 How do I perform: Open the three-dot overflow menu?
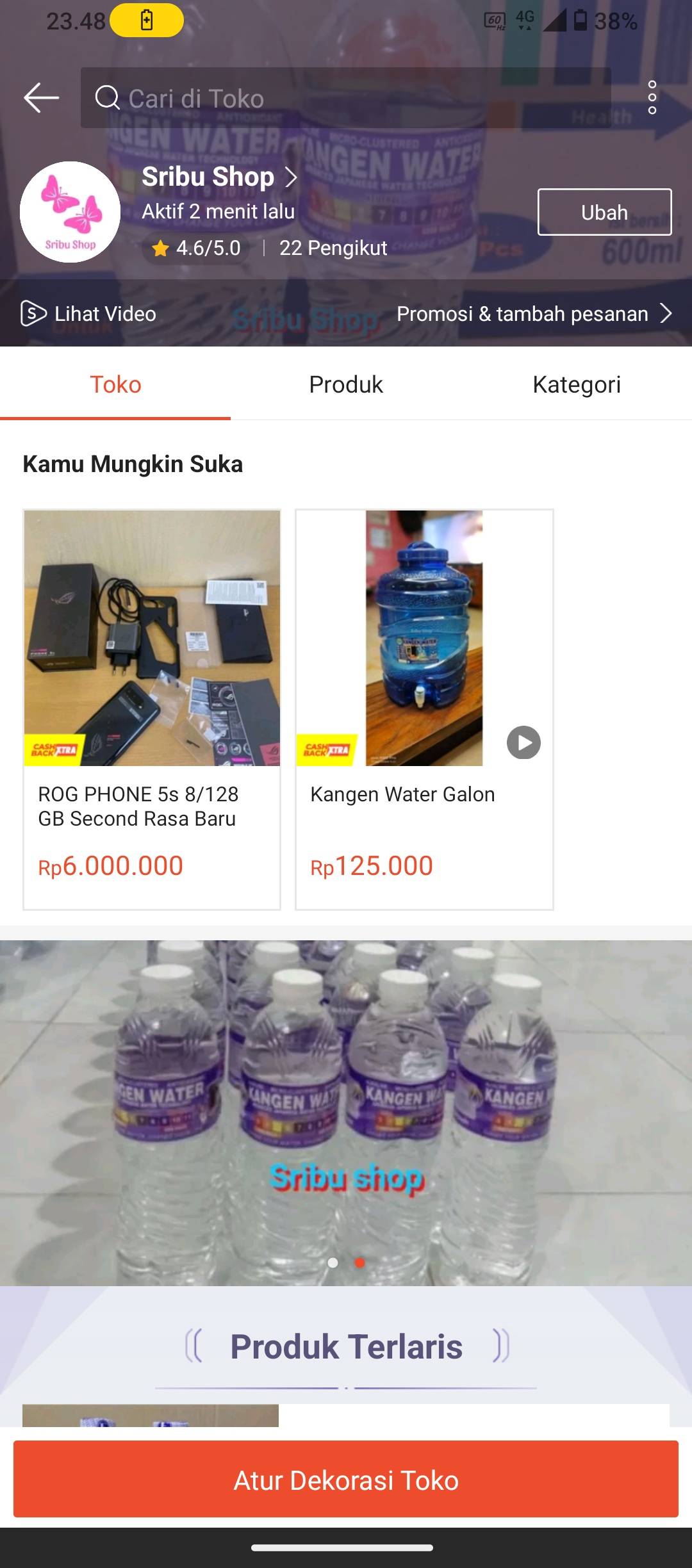(652, 98)
